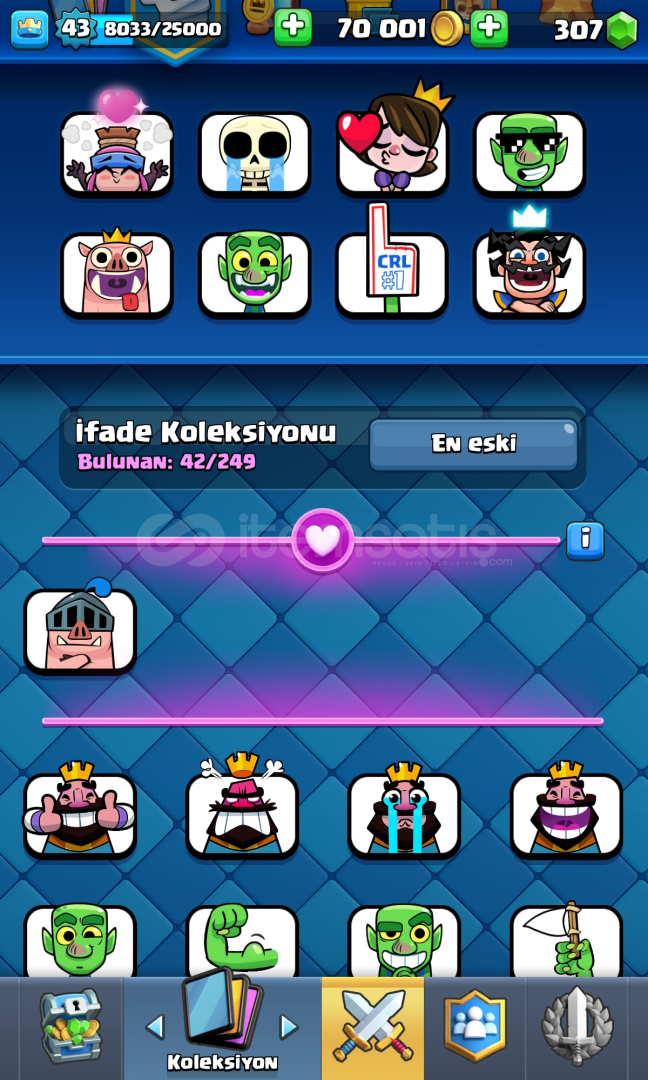Screen dimensions: 648x1080
Task: Choose the angry king emote
Action: click(242, 809)
